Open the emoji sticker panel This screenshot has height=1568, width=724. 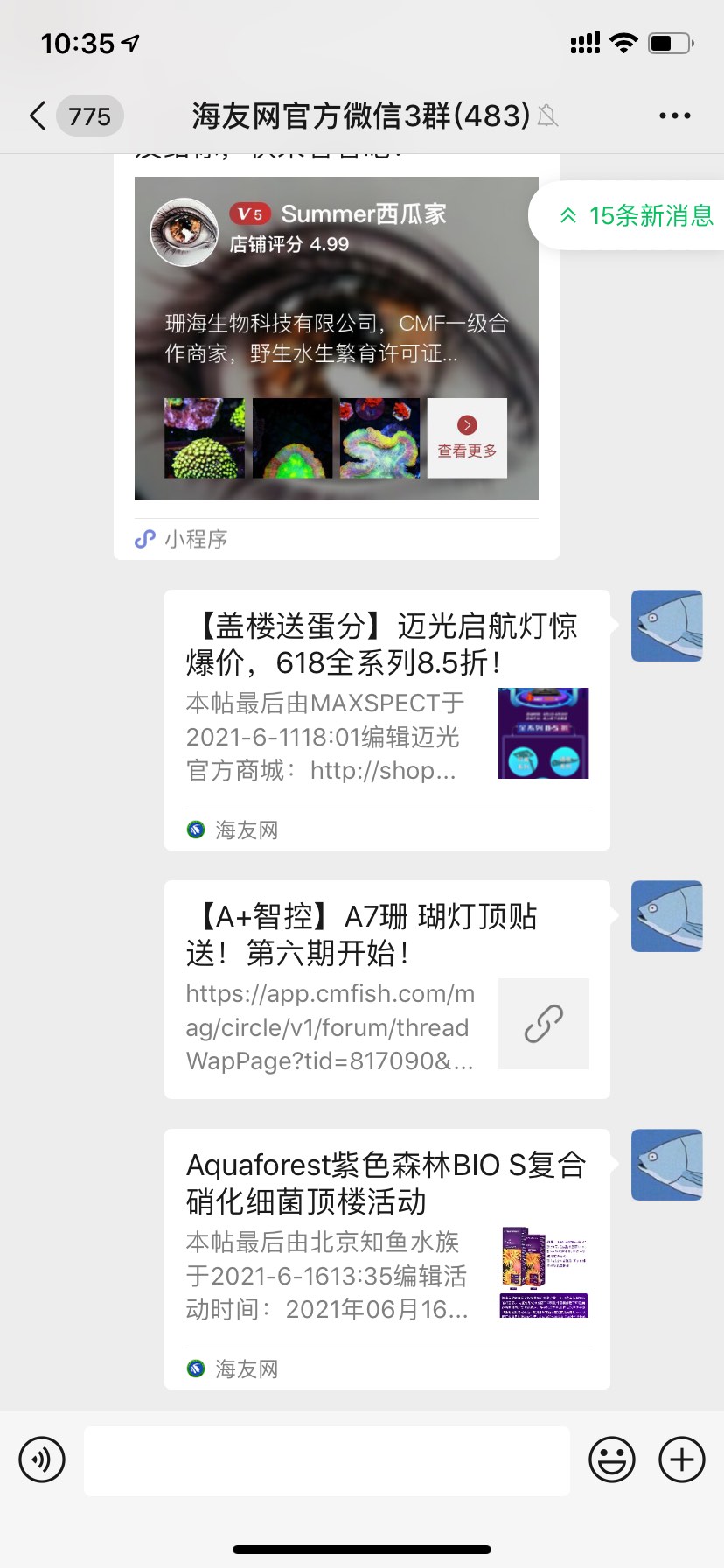pyautogui.click(x=611, y=1459)
